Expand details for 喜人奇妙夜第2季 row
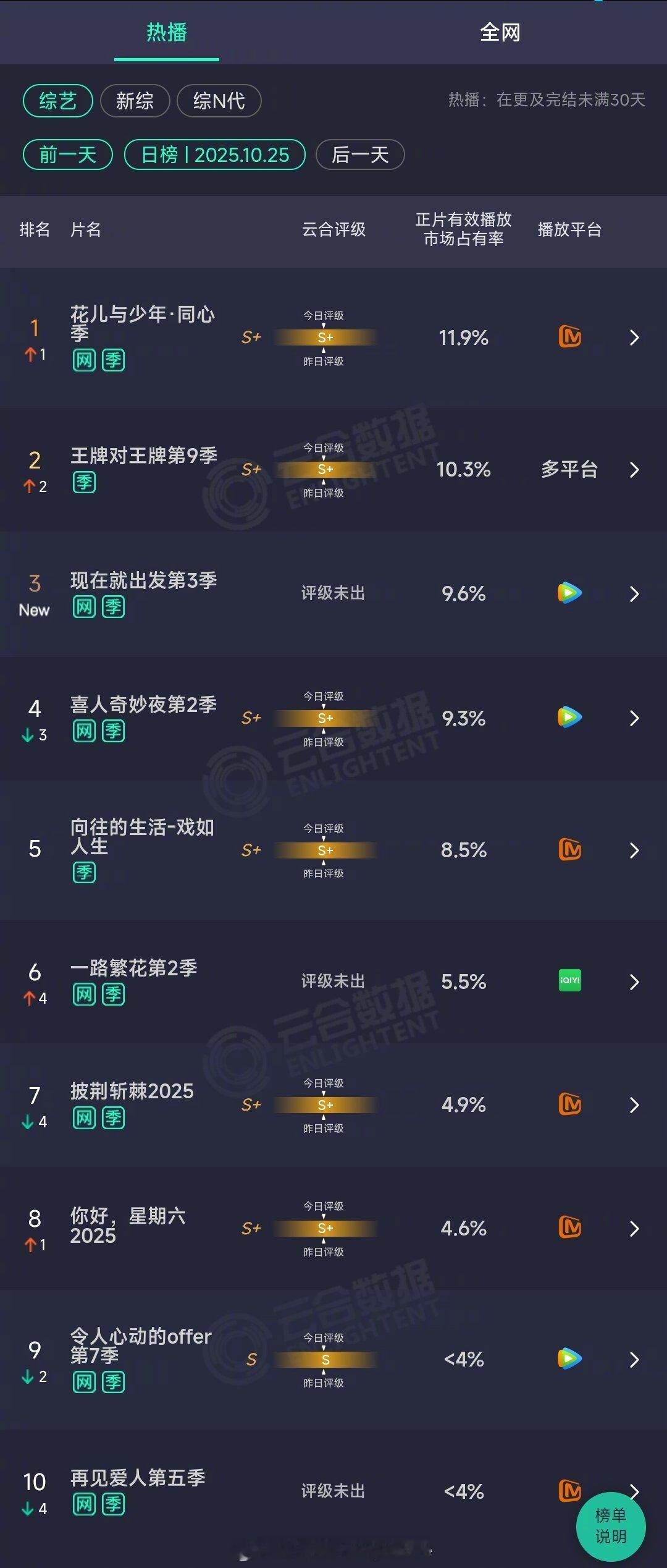Screen dimensions: 667x1568 click(x=635, y=718)
